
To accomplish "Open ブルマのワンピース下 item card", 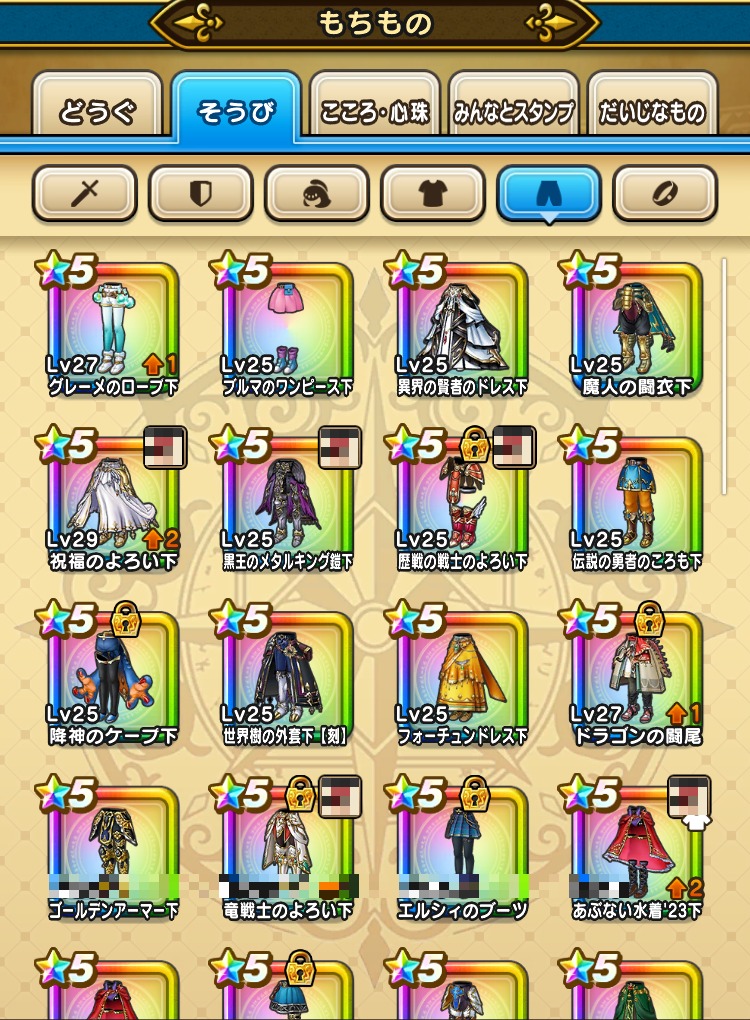I will click(287, 330).
